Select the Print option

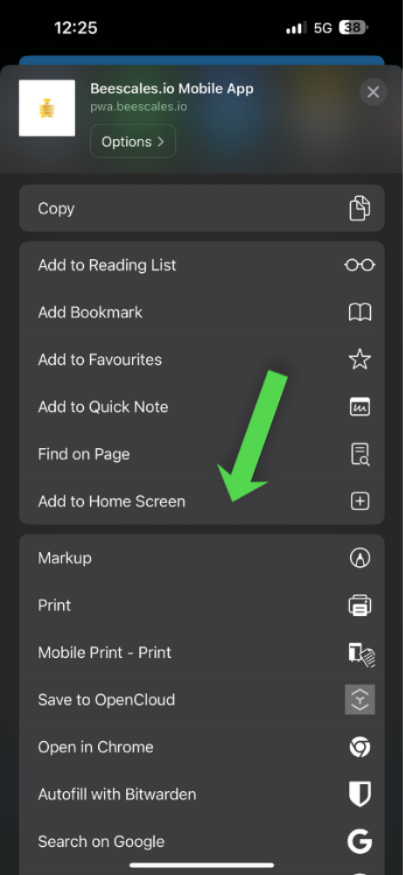coord(202,605)
